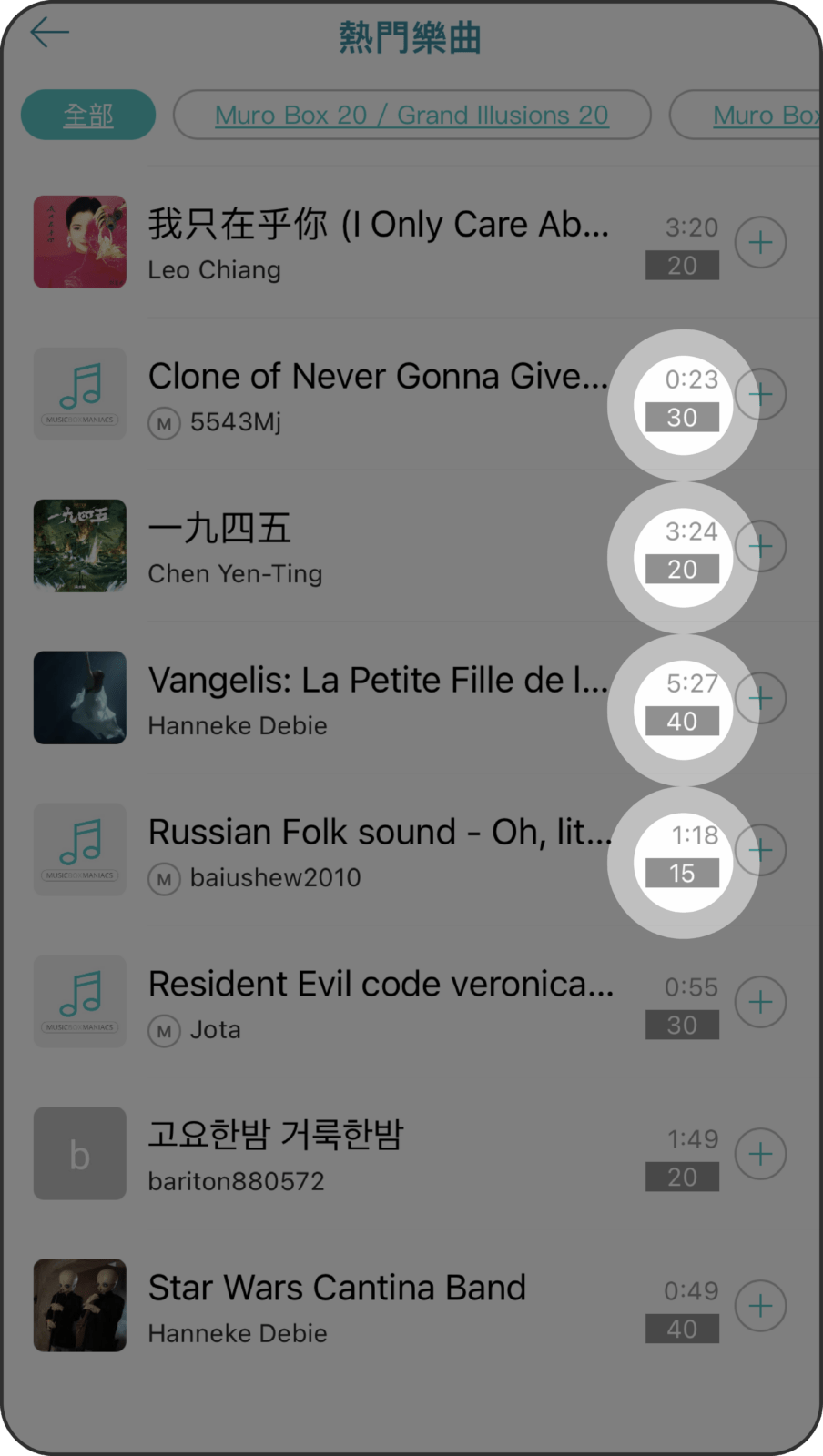
Task: Go back using the top arrow
Action: pos(49,34)
